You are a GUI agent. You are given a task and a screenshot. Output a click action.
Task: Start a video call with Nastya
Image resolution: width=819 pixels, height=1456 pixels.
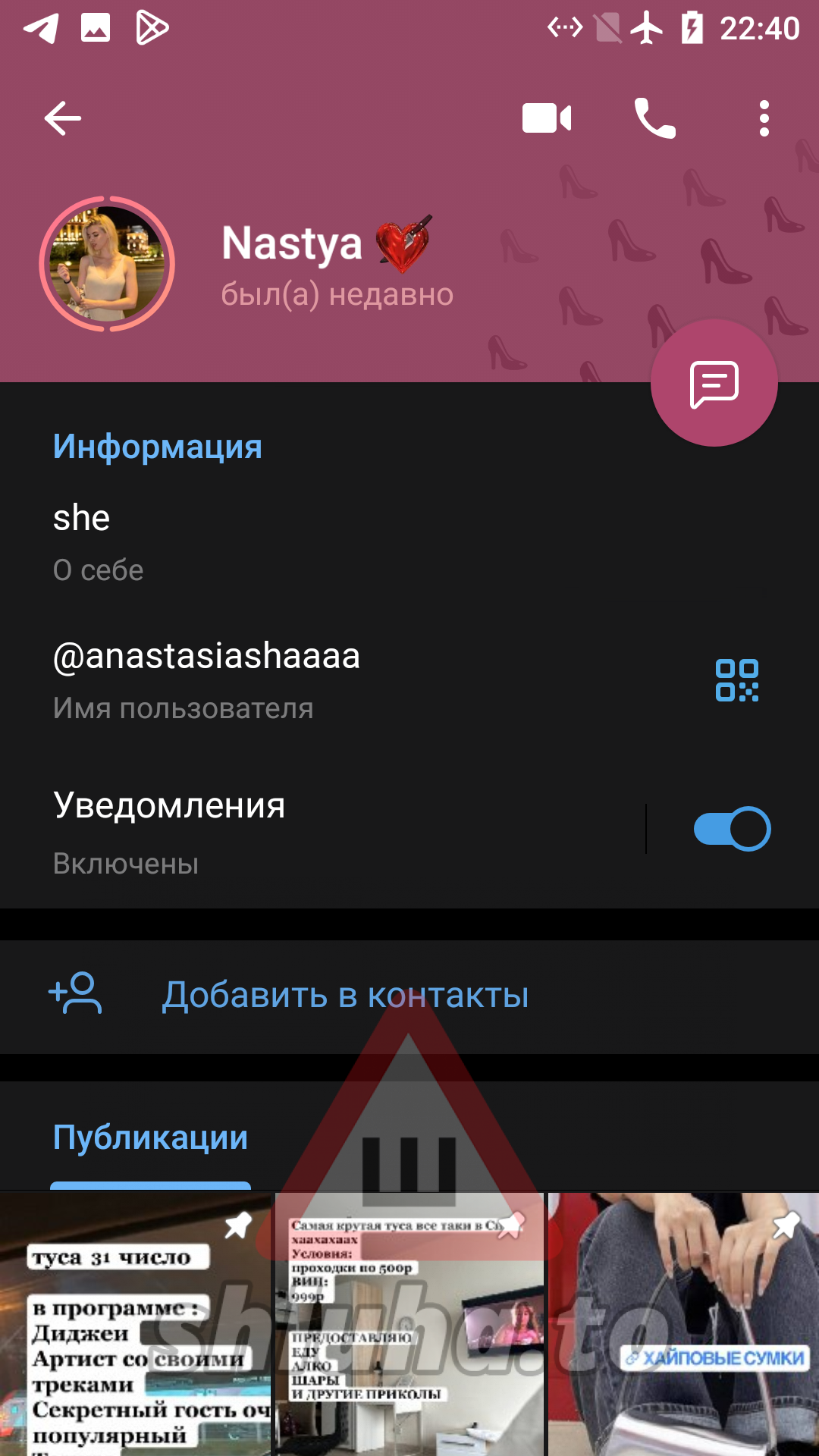pos(547,118)
